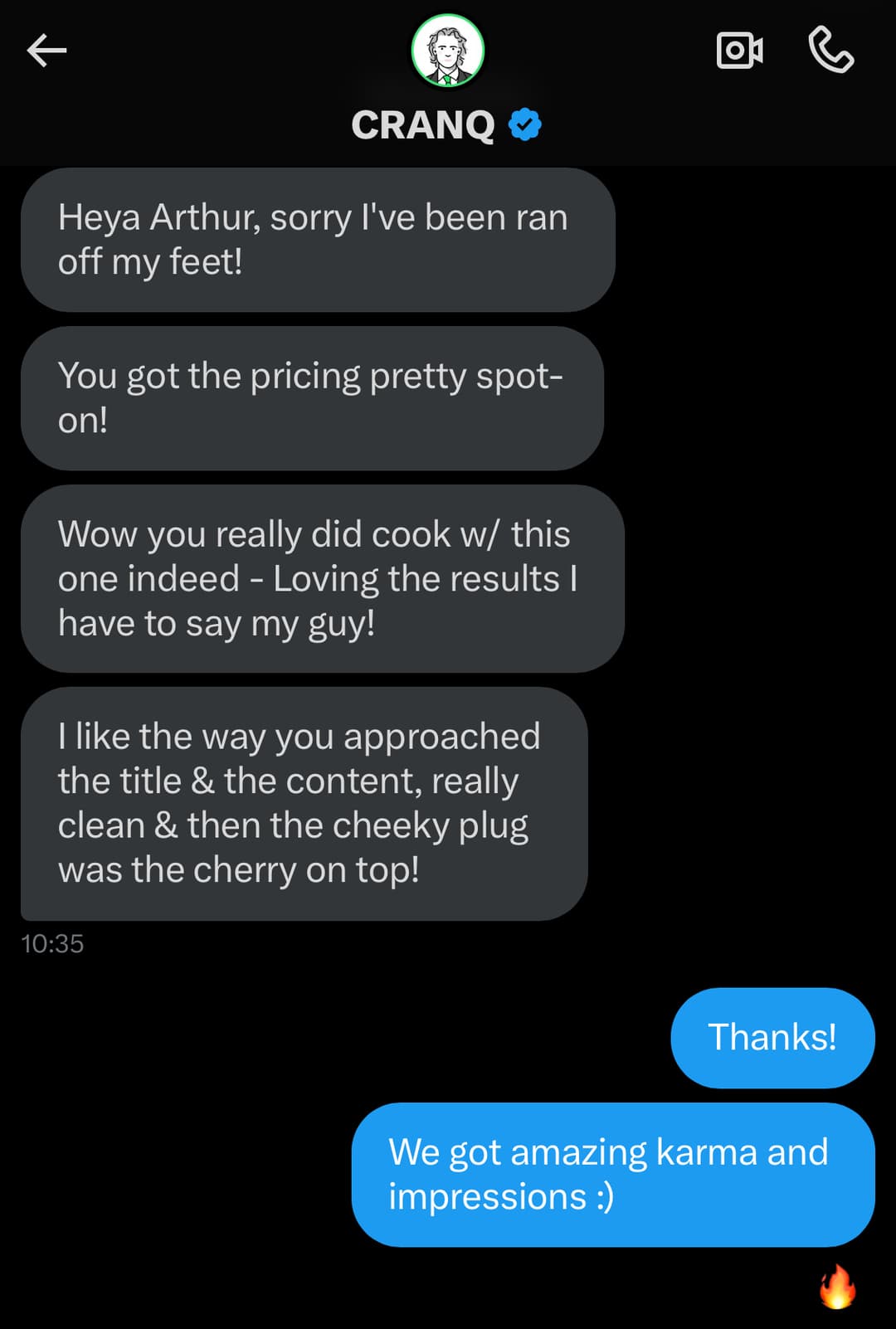Click the 'Thanks!' sent message
The image size is (896, 1329).
pos(772,1037)
